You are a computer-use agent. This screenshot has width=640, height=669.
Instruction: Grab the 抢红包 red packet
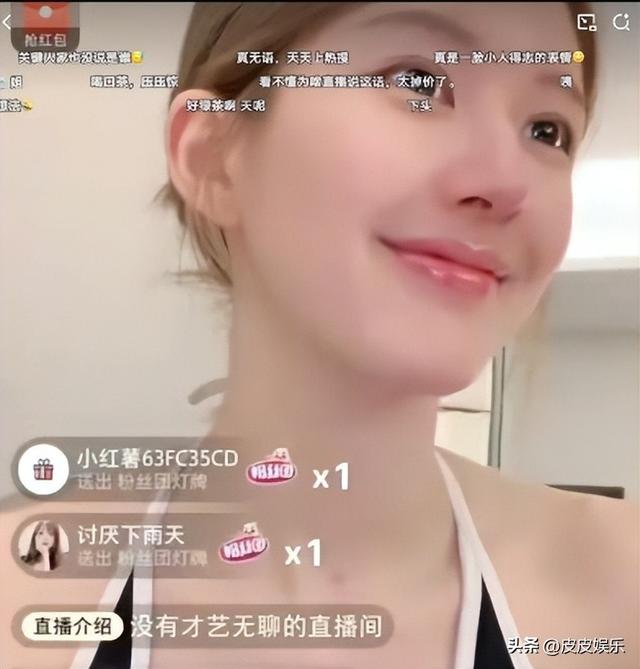(x=45, y=24)
